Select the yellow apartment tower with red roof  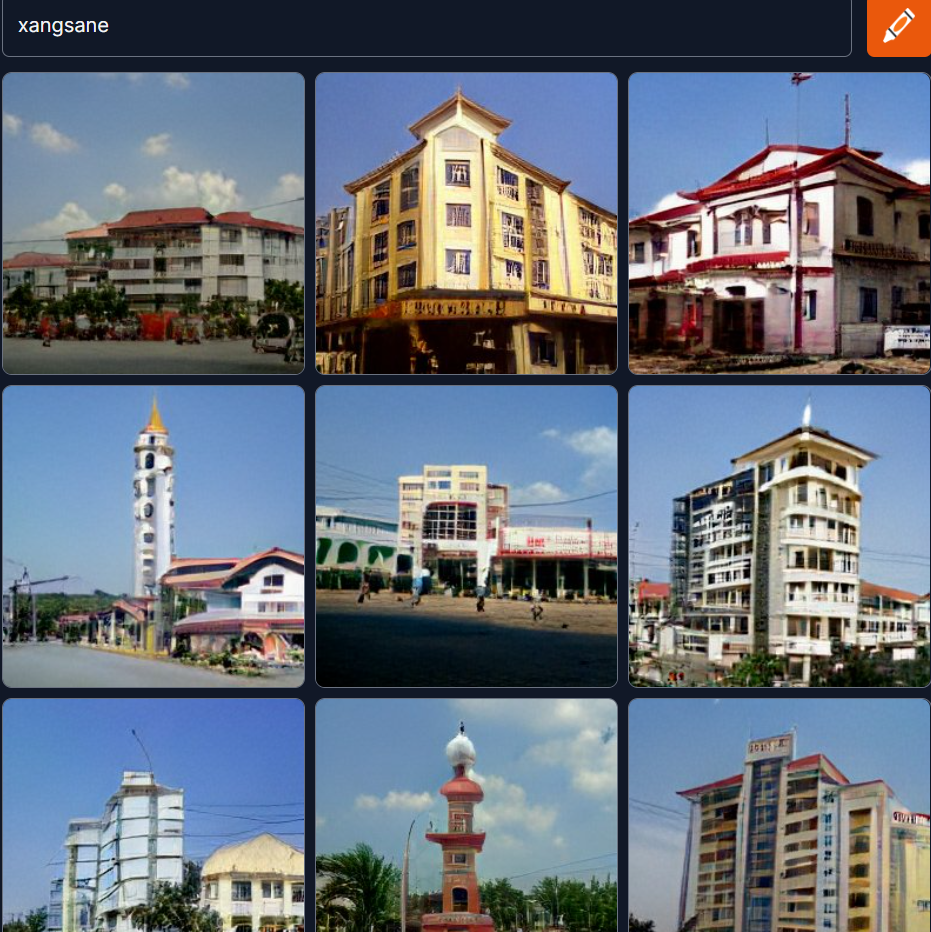click(x=779, y=815)
